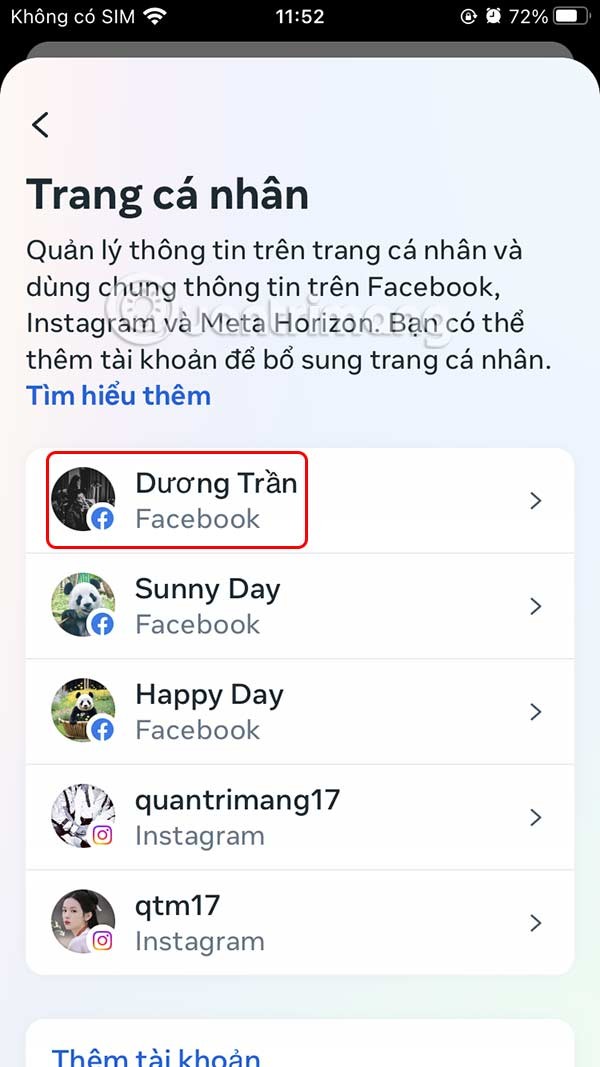Go back using the top arrow
Image resolution: width=600 pixels, height=1067 pixels.
click(40, 125)
